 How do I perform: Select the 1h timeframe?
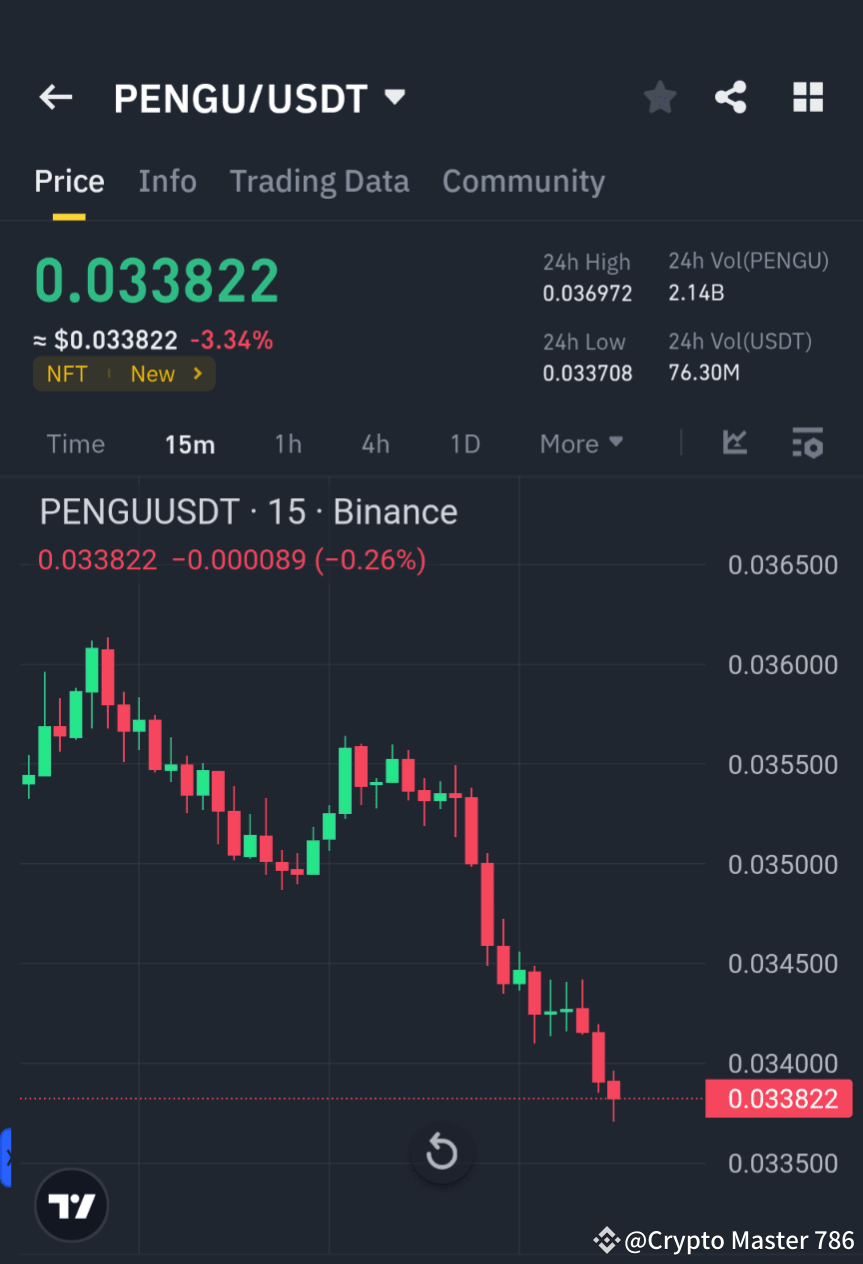point(288,443)
